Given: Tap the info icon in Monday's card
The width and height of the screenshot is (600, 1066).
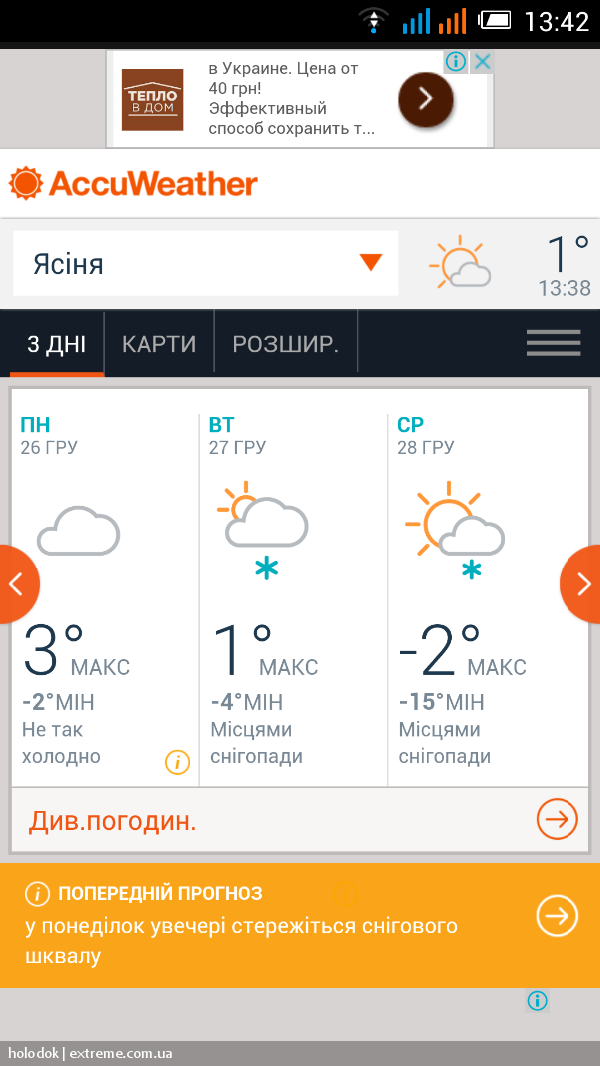Looking at the screenshot, I should point(177,763).
